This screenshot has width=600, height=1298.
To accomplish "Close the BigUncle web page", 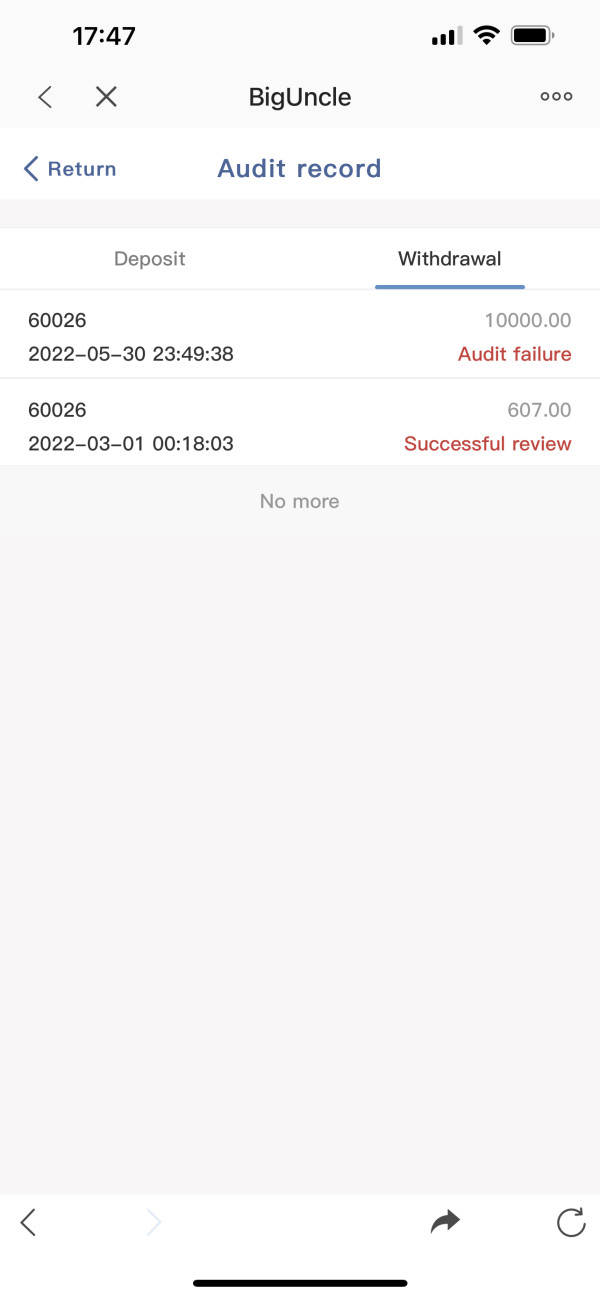I will point(106,97).
